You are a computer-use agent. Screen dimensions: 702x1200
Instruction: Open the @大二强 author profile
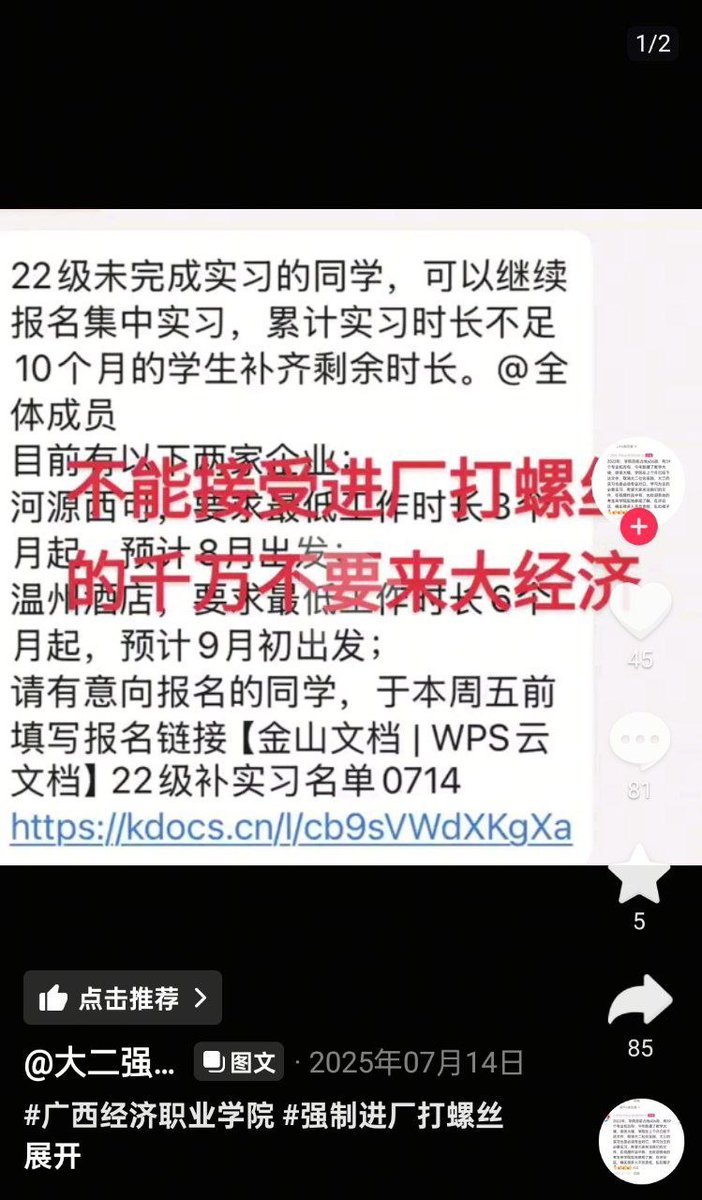click(100, 1063)
